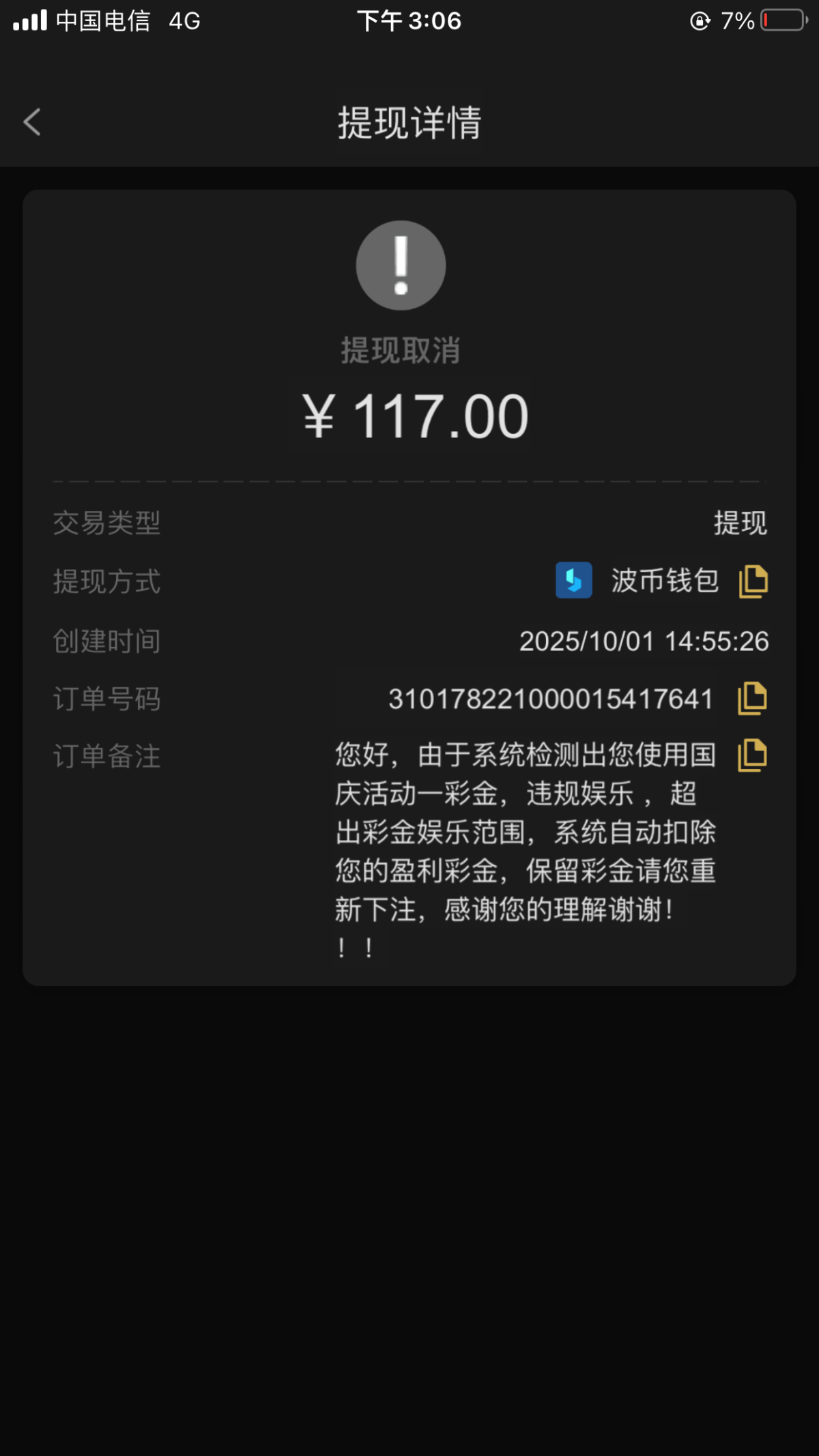This screenshot has width=819, height=1456.
Task: Copy the withdrawal method using its copy icon
Action: click(x=753, y=581)
